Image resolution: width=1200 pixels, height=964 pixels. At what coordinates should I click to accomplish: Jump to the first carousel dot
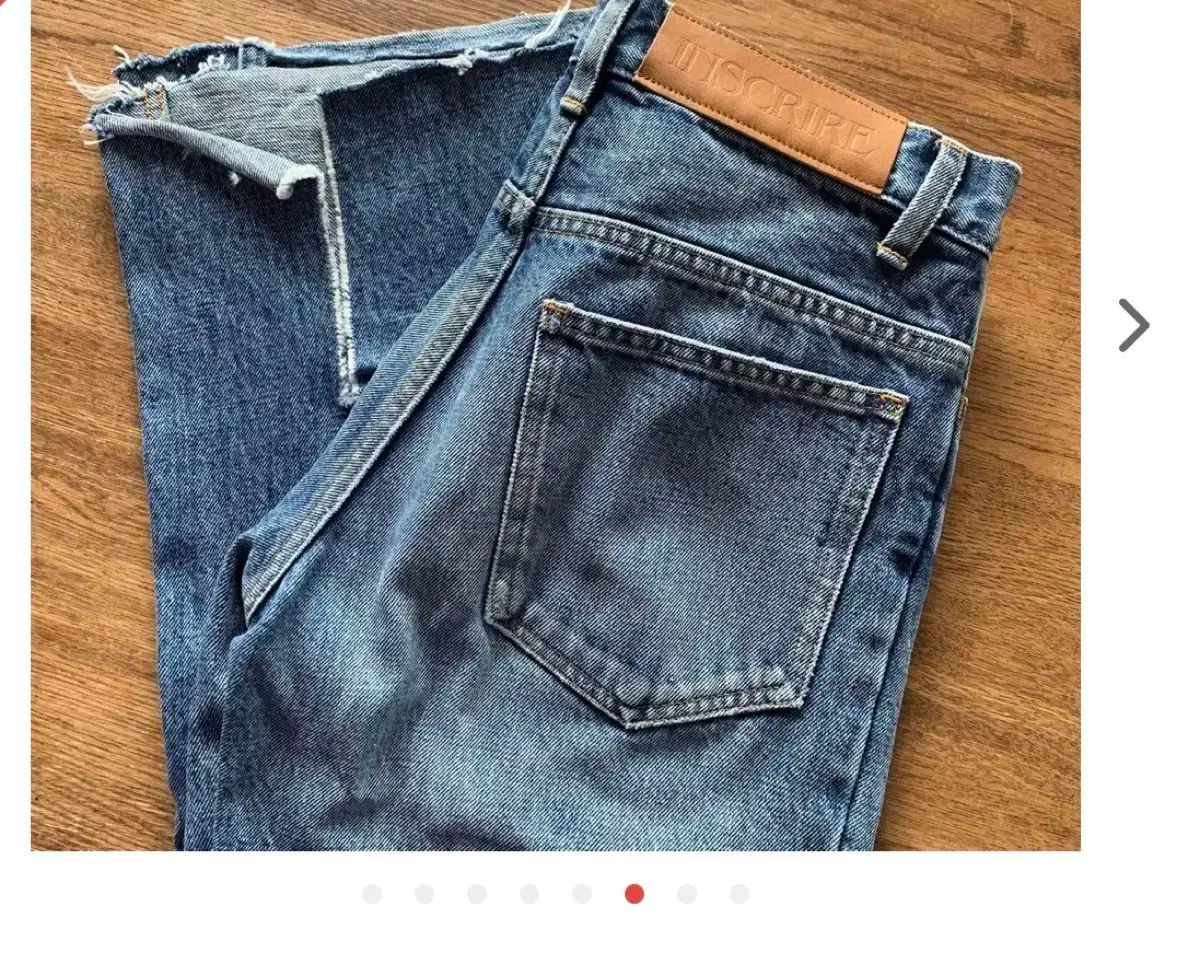tap(372, 894)
